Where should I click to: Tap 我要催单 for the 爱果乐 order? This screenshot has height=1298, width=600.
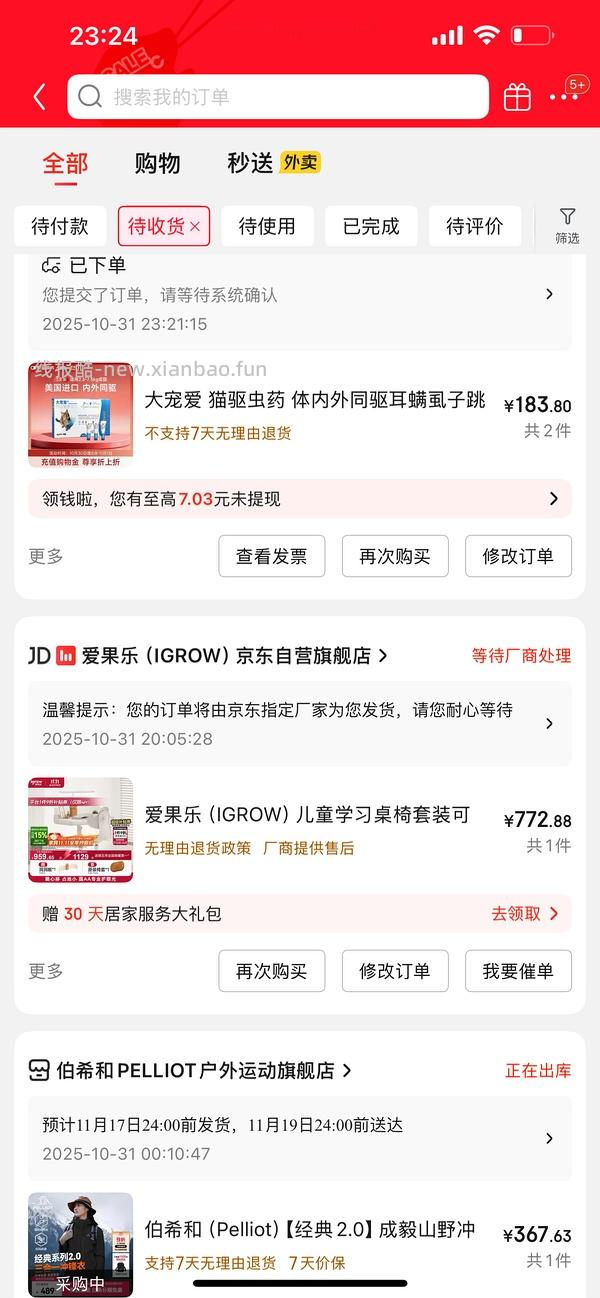(518, 971)
